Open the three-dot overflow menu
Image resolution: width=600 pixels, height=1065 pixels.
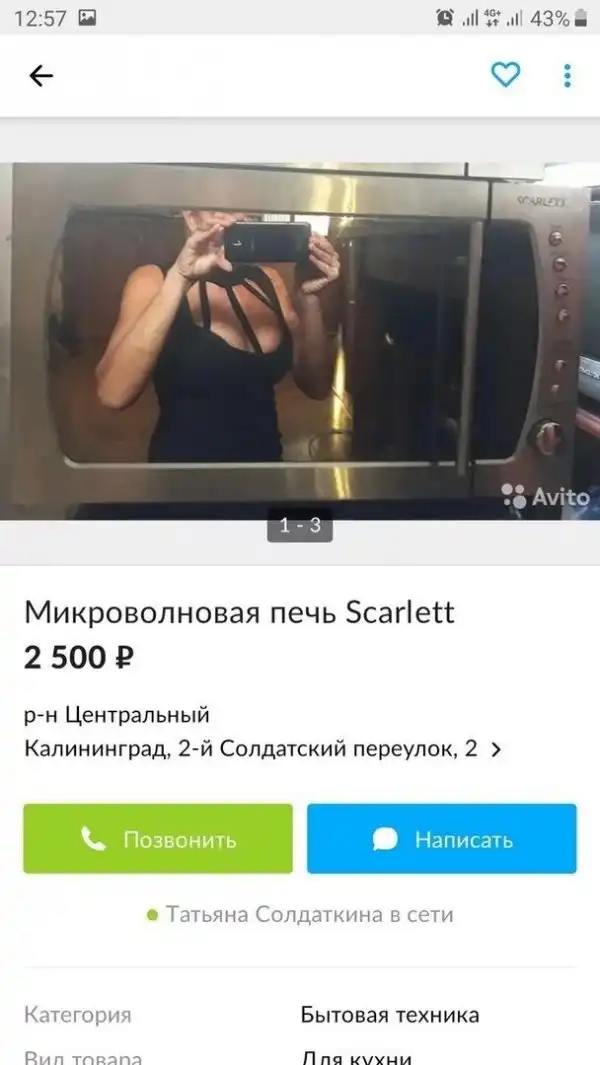[x=567, y=76]
